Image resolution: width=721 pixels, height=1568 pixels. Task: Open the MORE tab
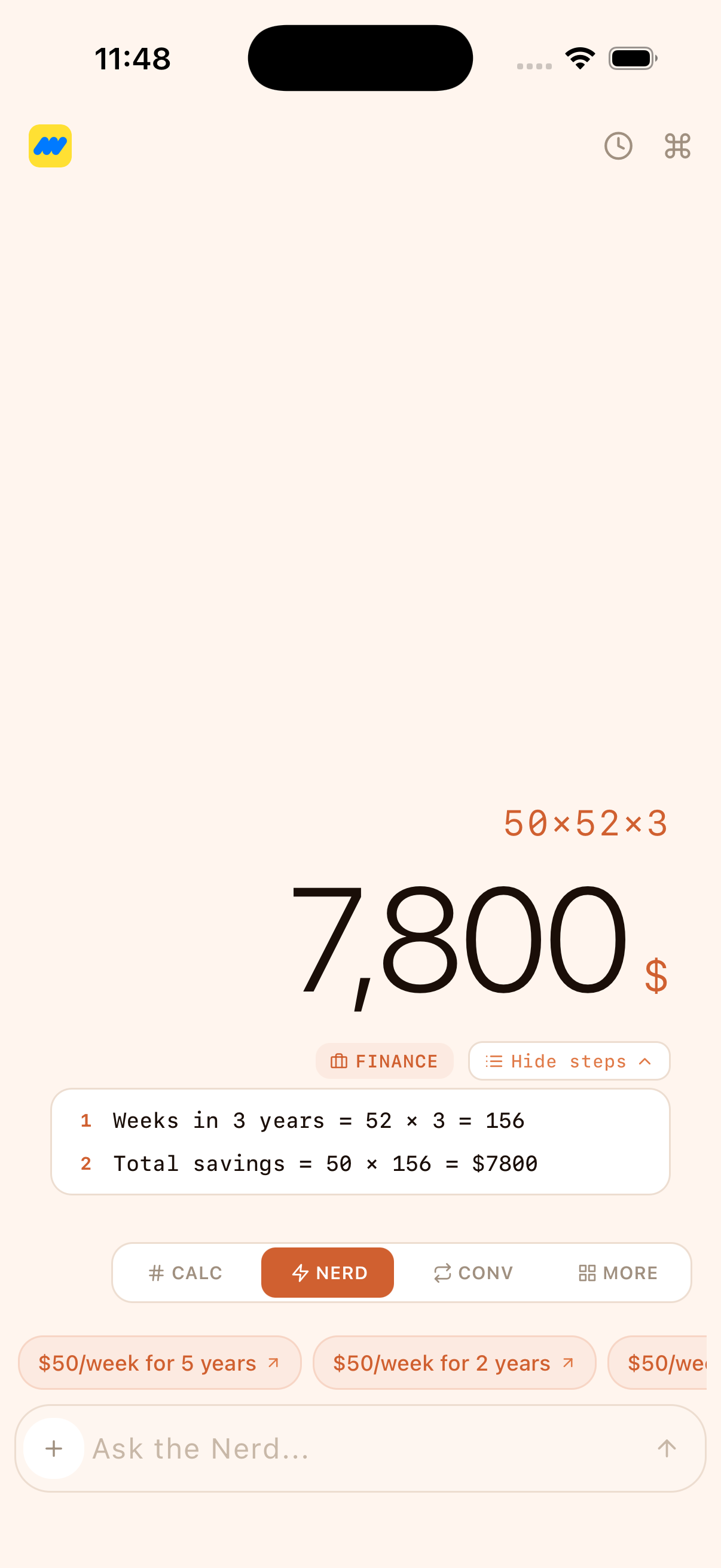coord(618,1273)
